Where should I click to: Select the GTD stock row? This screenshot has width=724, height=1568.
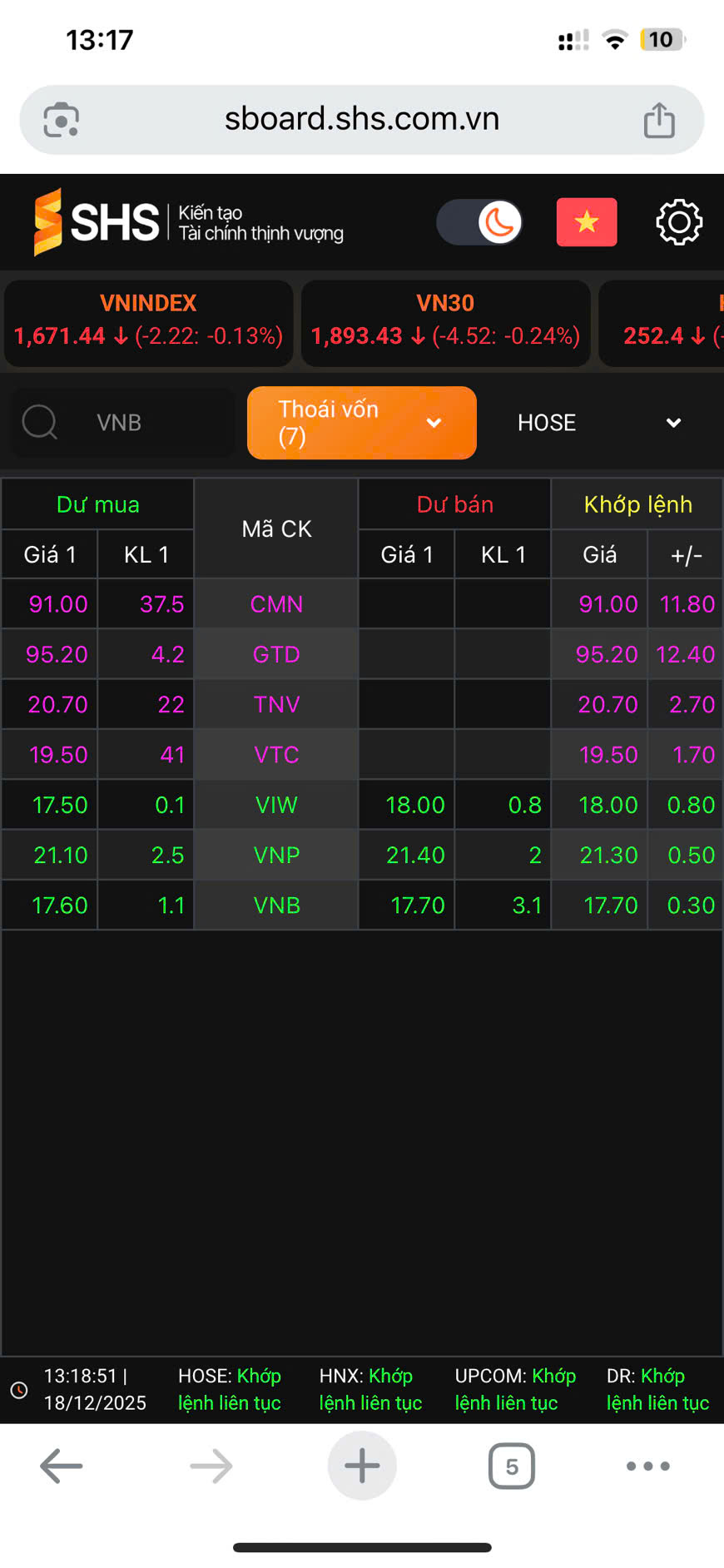276,654
